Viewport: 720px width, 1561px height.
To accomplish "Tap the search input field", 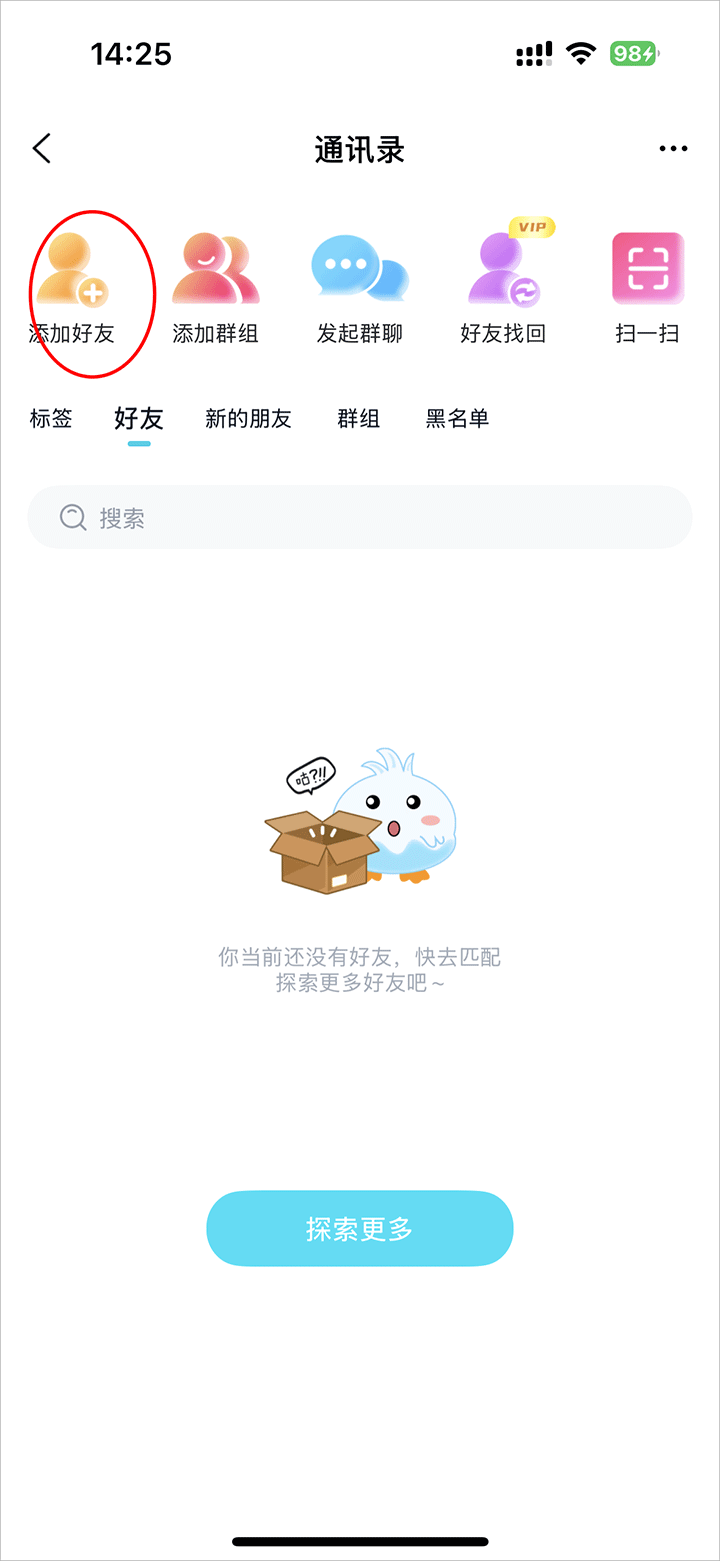I will point(360,517).
